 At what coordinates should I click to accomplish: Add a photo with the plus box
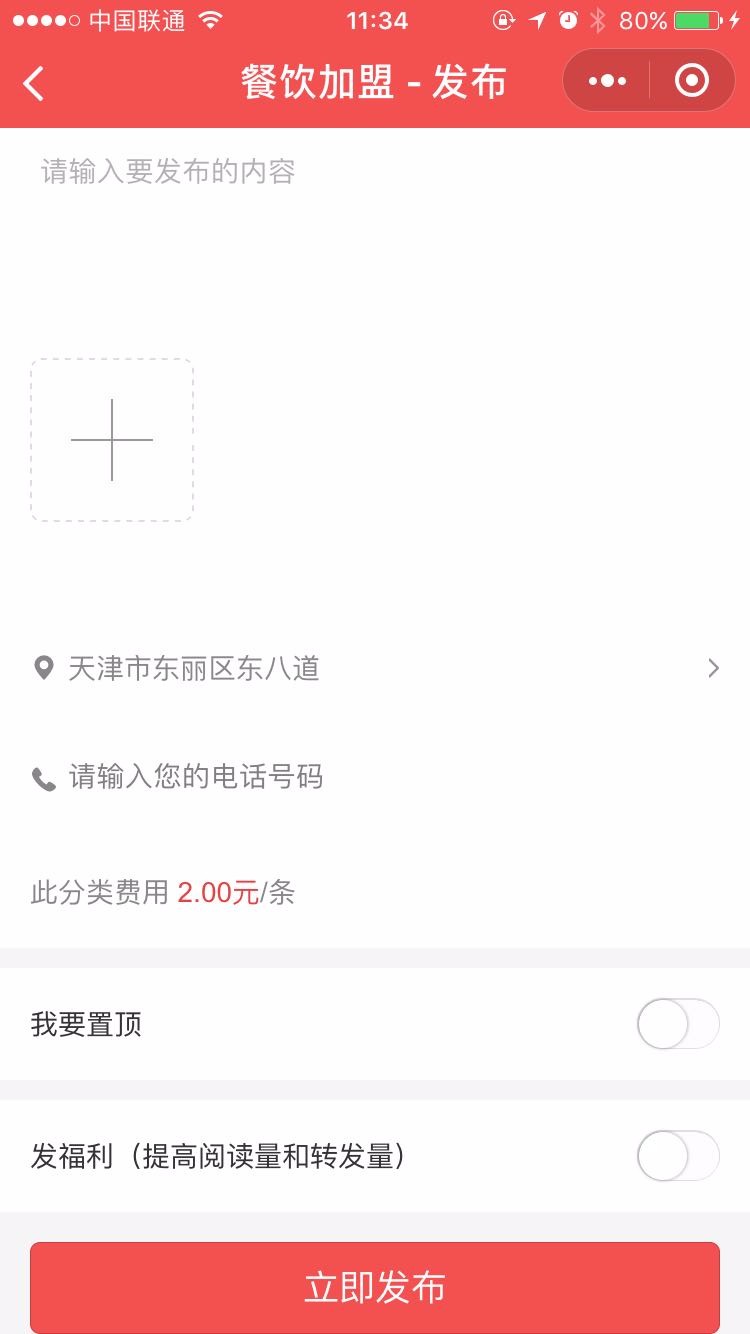tap(112, 440)
